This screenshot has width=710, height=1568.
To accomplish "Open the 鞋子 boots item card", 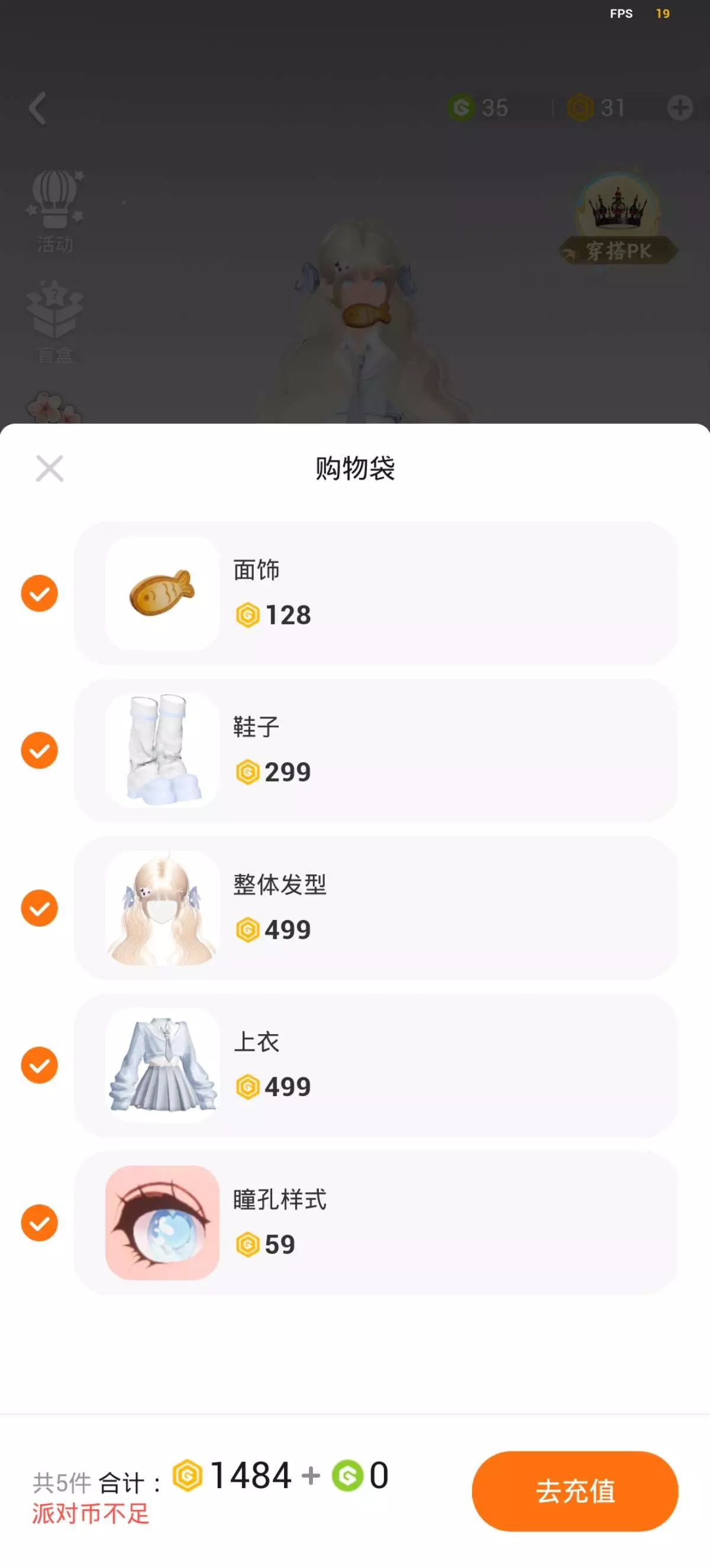I will (x=376, y=750).
